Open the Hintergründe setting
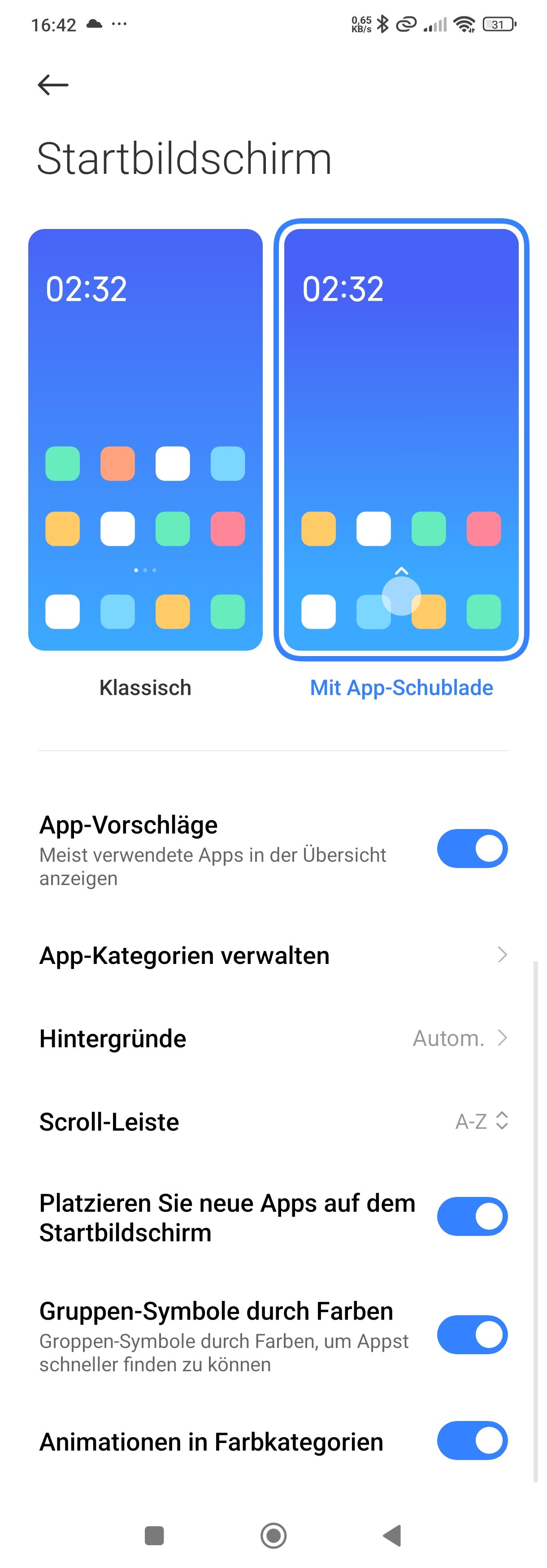The image size is (547, 1568). (x=273, y=1038)
